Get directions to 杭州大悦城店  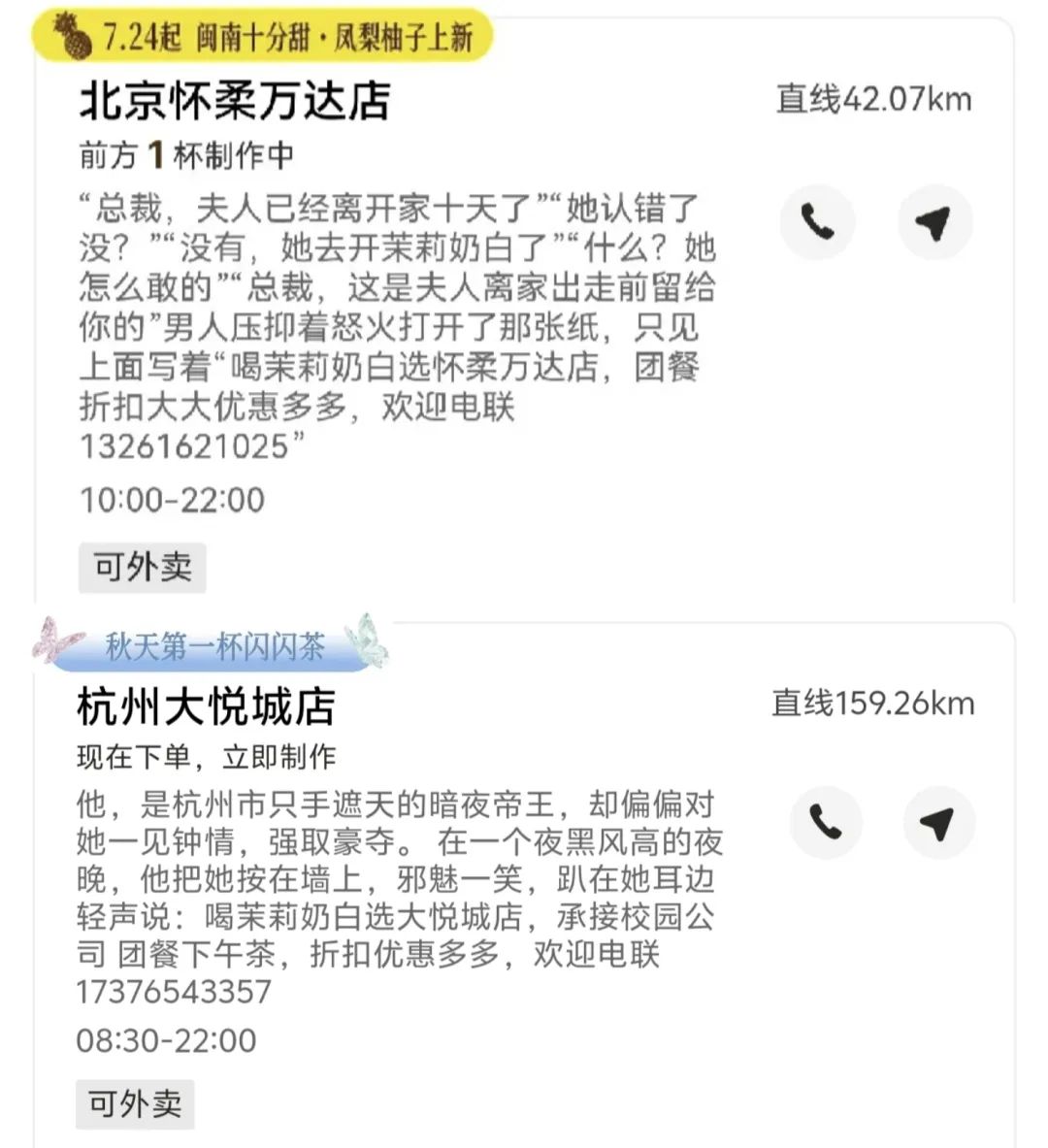pyautogui.click(x=937, y=823)
